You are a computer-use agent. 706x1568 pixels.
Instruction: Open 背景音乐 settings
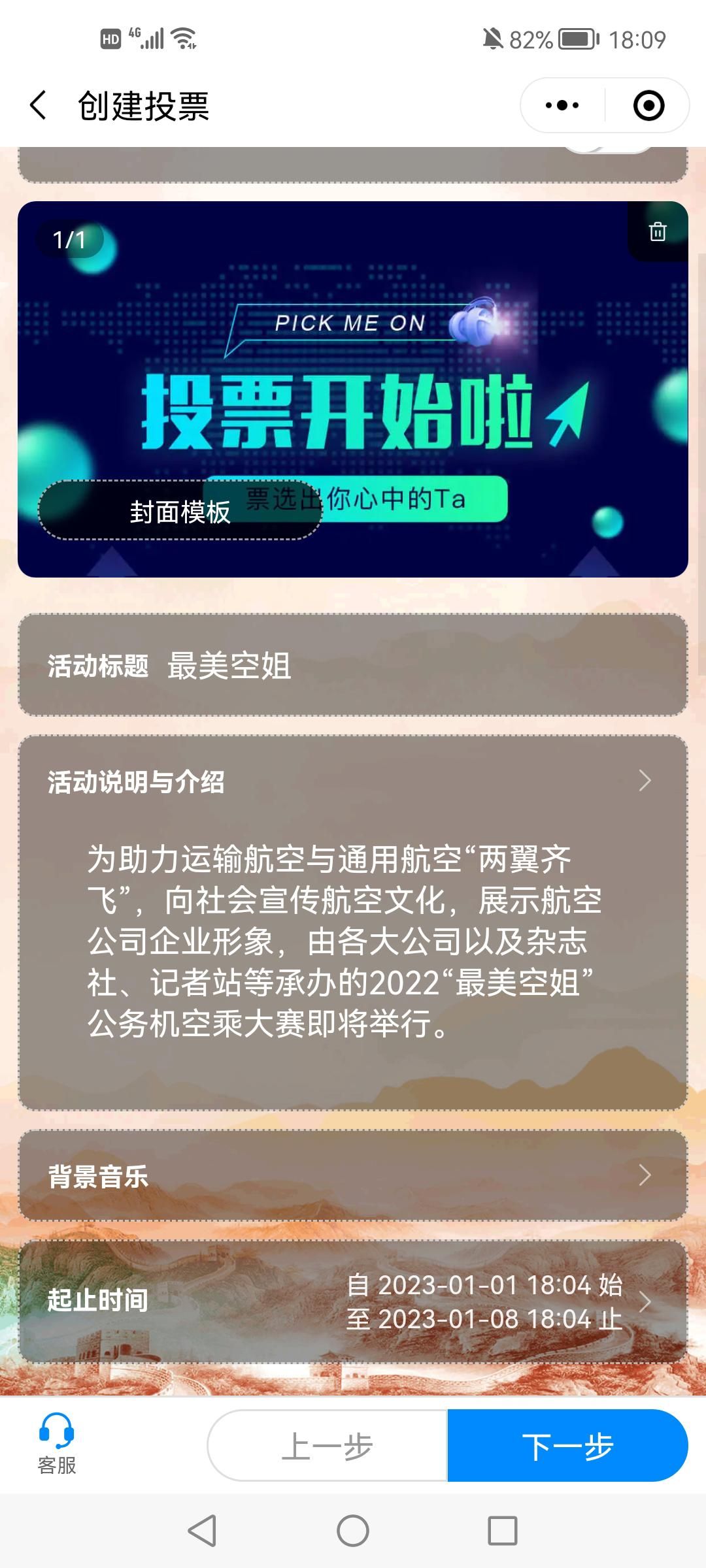(x=353, y=1176)
